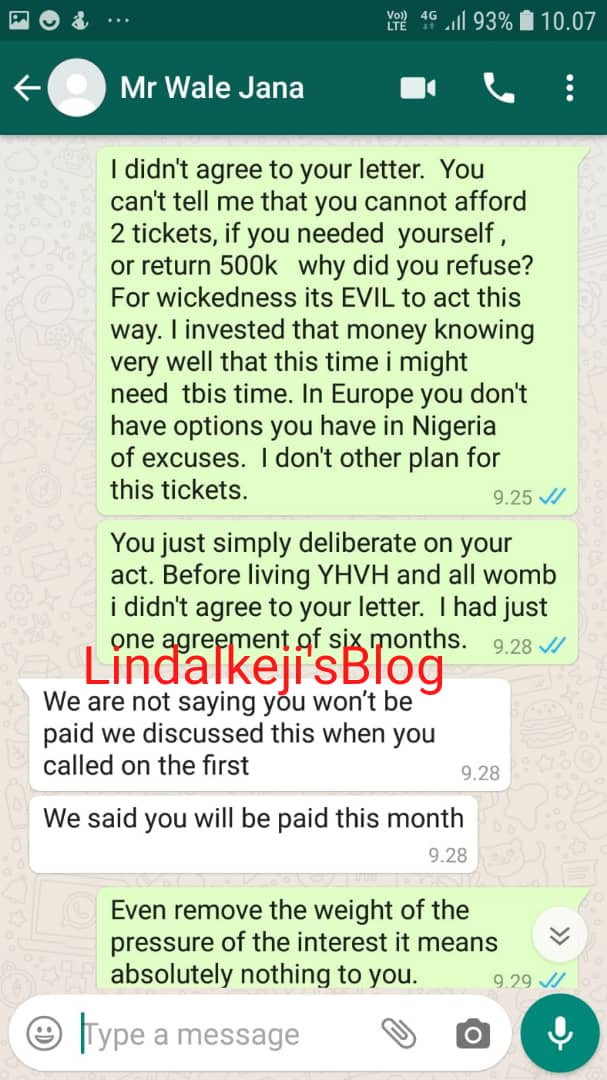This screenshot has width=607, height=1080.
Task: Open the overflow menu
Action: pyautogui.click(x=569, y=88)
